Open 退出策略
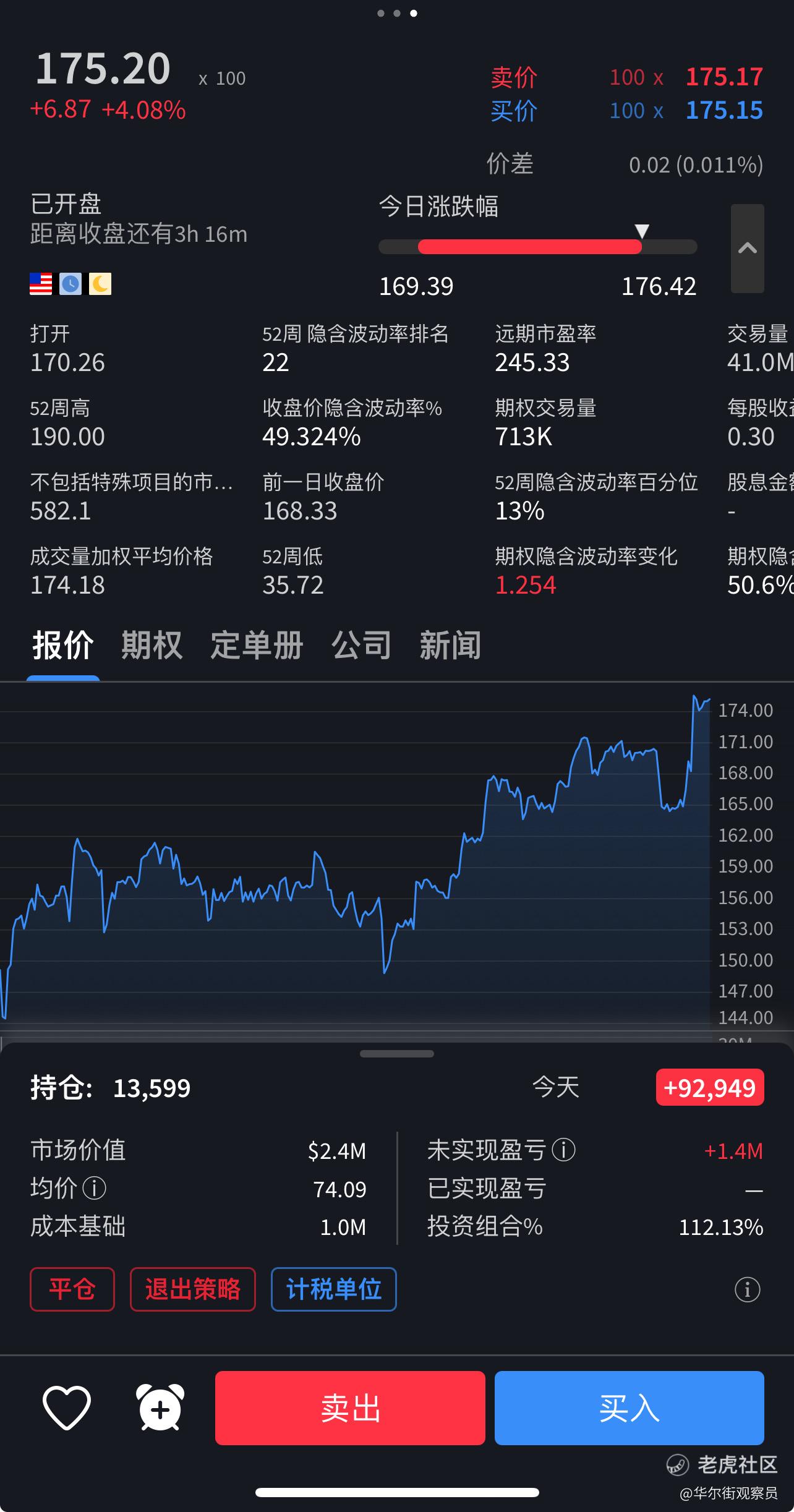This screenshot has width=794, height=1512. pyautogui.click(x=193, y=1289)
